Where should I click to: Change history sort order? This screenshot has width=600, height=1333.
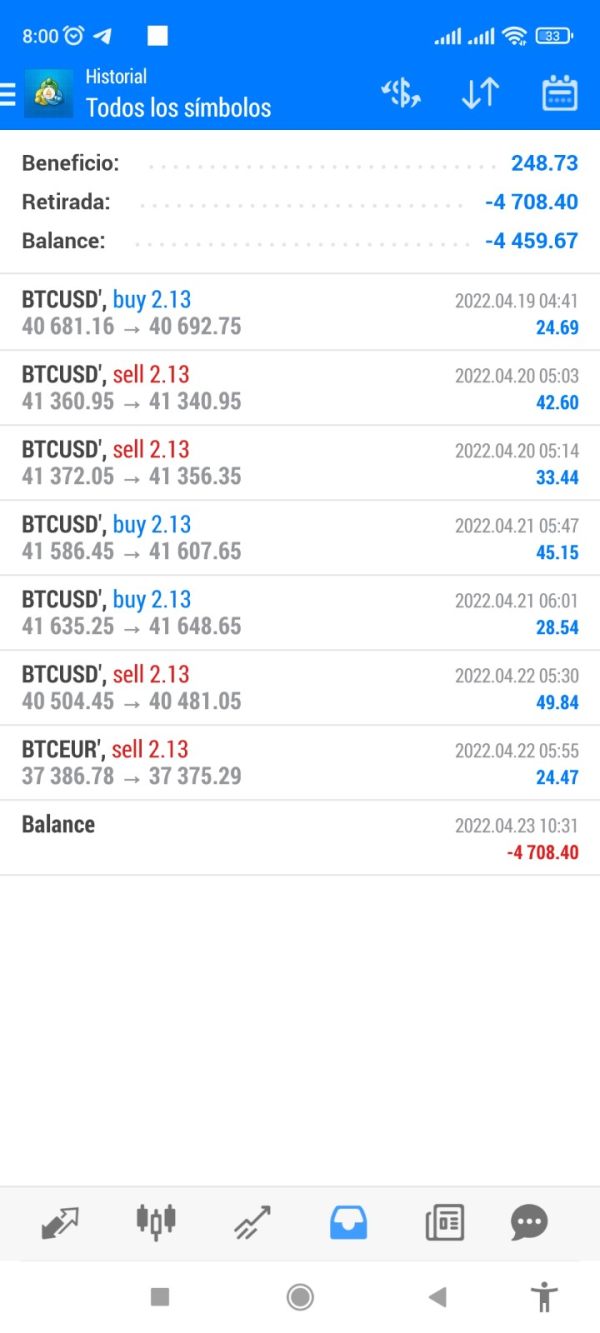pos(480,94)
